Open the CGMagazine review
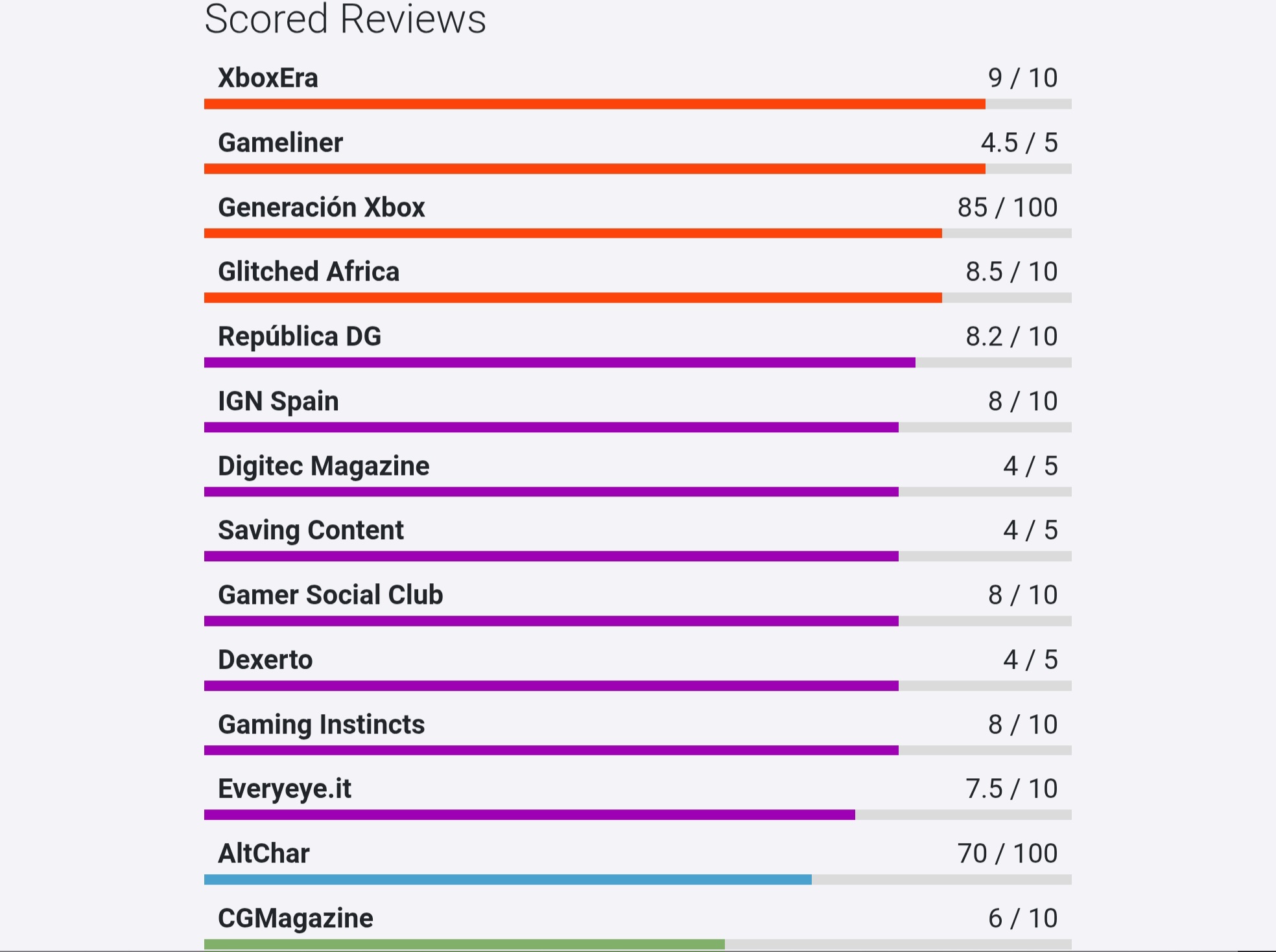 (296, 919)
